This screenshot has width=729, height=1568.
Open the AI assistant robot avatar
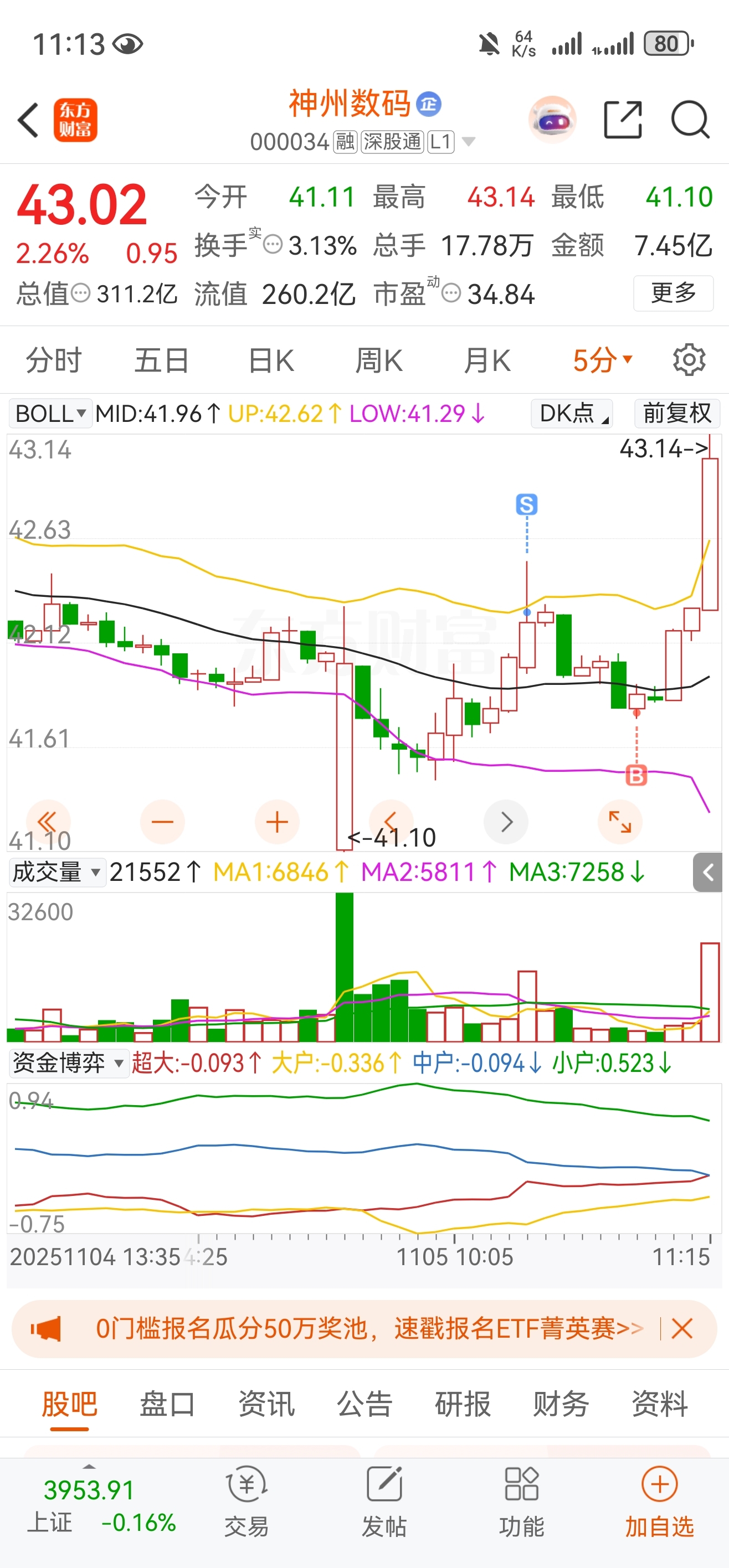[552, 120]
